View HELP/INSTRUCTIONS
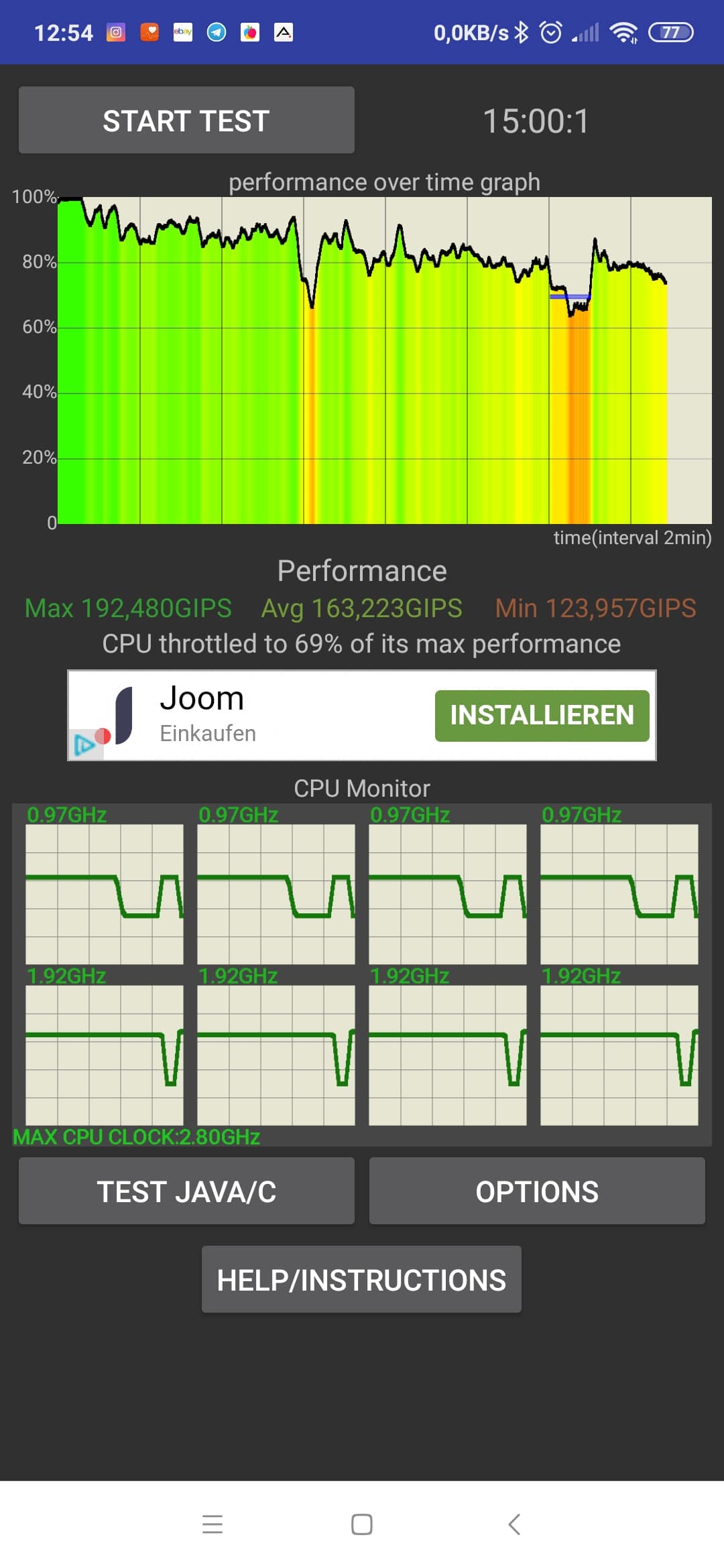Viewport: 724px width, 1568px height. 361,1279
